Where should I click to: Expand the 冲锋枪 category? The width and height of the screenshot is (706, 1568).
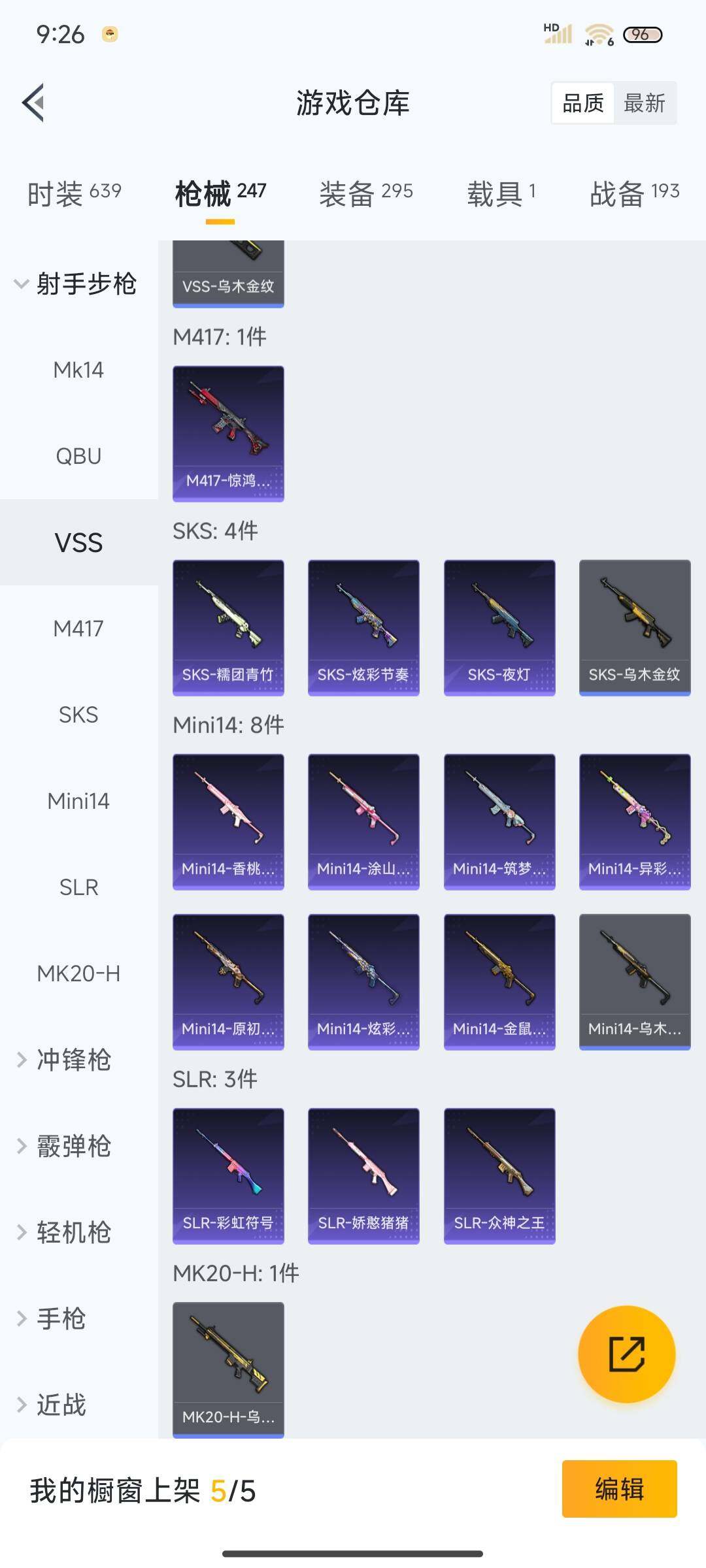[72, 1060]
